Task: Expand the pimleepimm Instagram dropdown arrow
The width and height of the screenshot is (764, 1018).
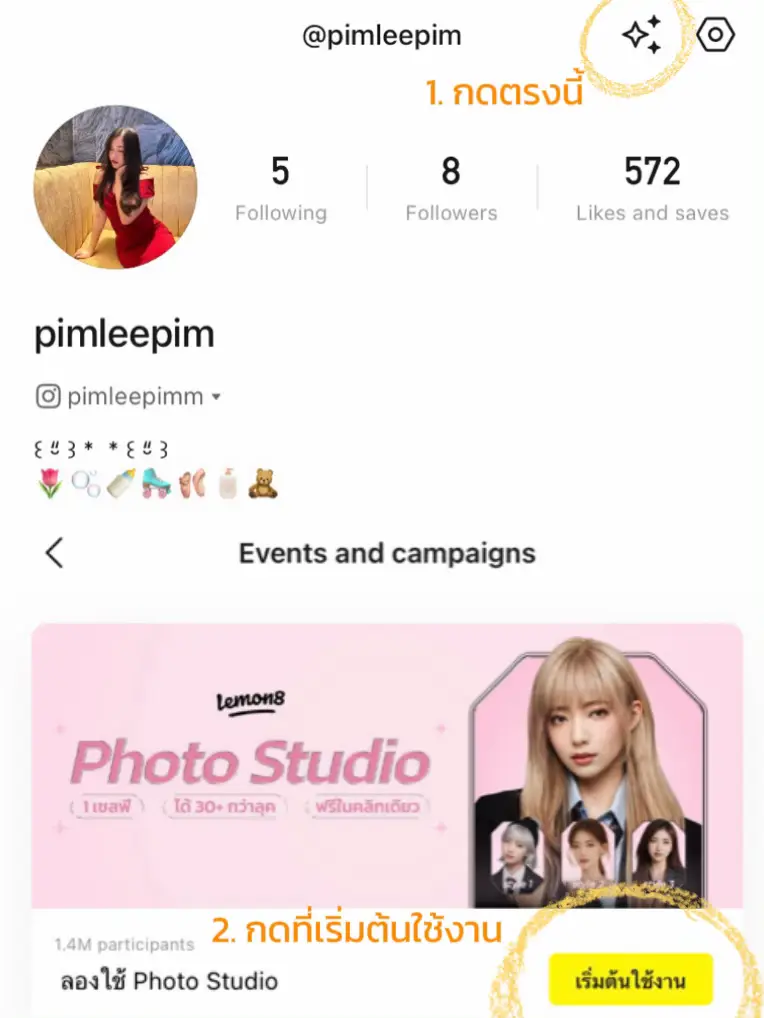Action: point(214,397)
